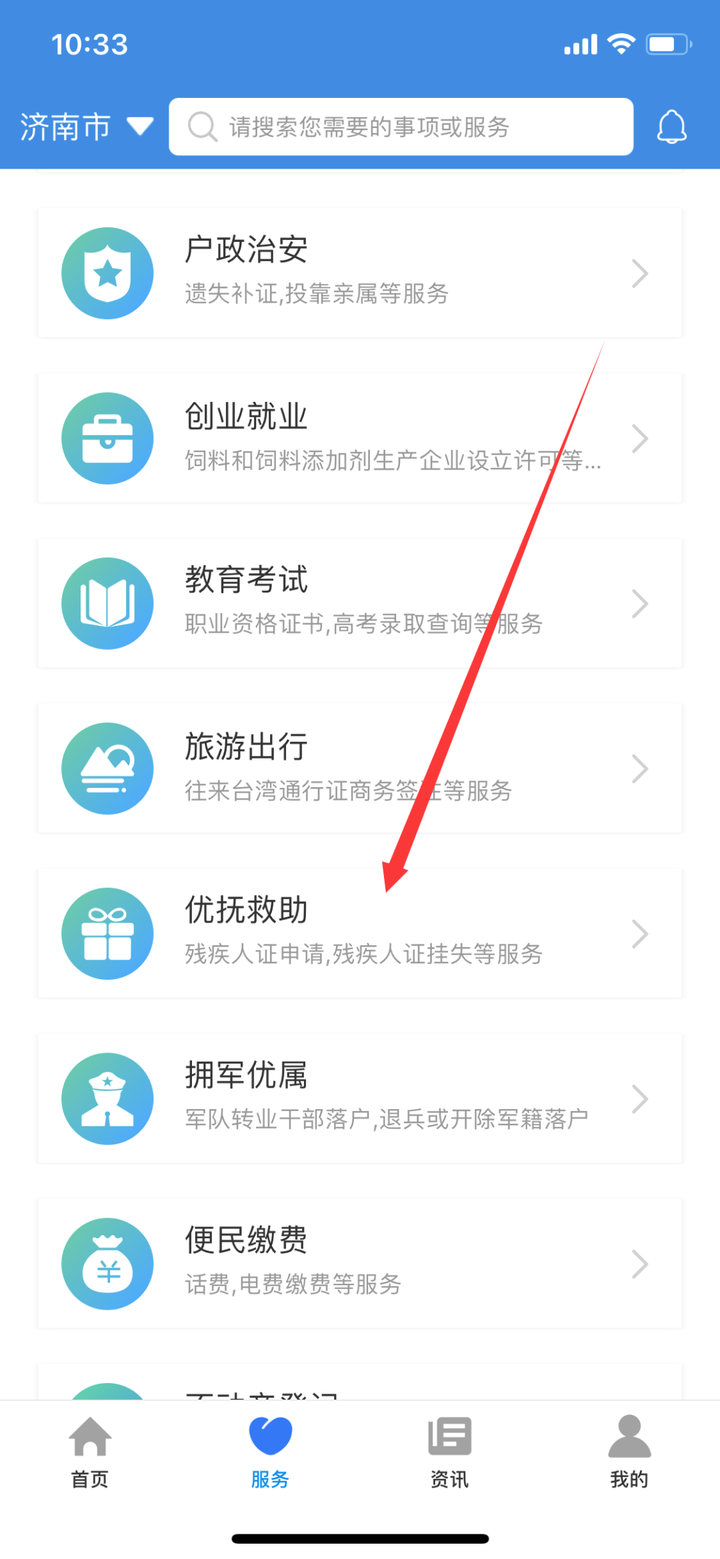Open the 优抚救助 category

pyautogui.click(x=360, y=933)
